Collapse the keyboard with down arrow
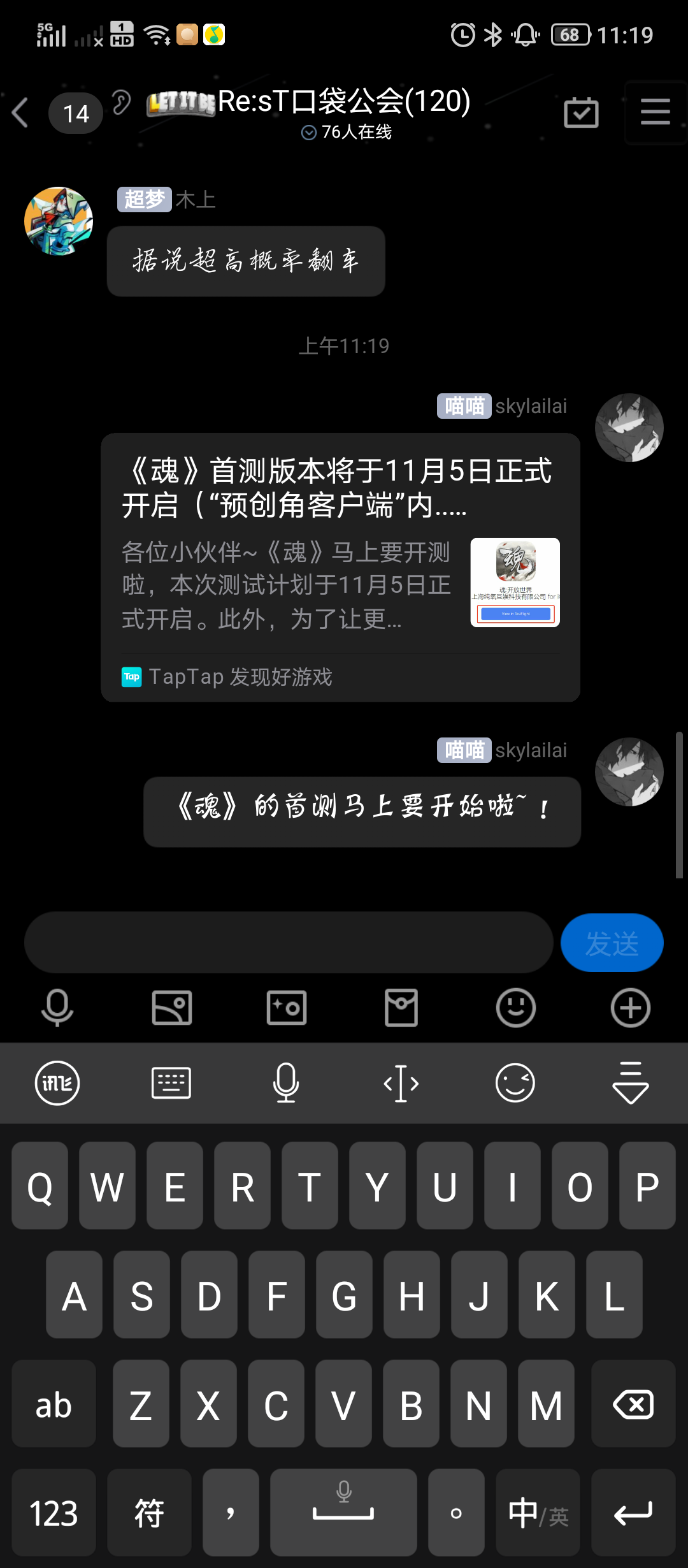 pos(630,1082)
